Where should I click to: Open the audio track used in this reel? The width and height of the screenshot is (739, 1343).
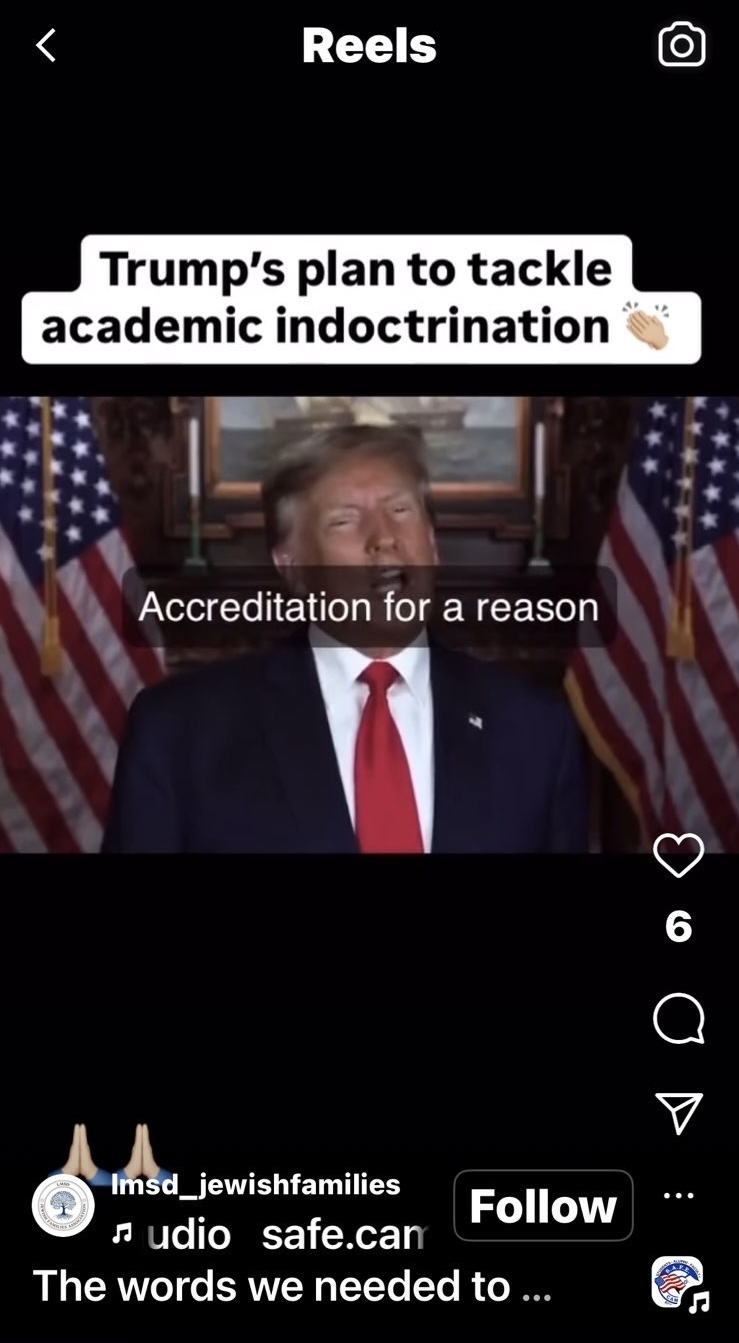pos(270,1235)
